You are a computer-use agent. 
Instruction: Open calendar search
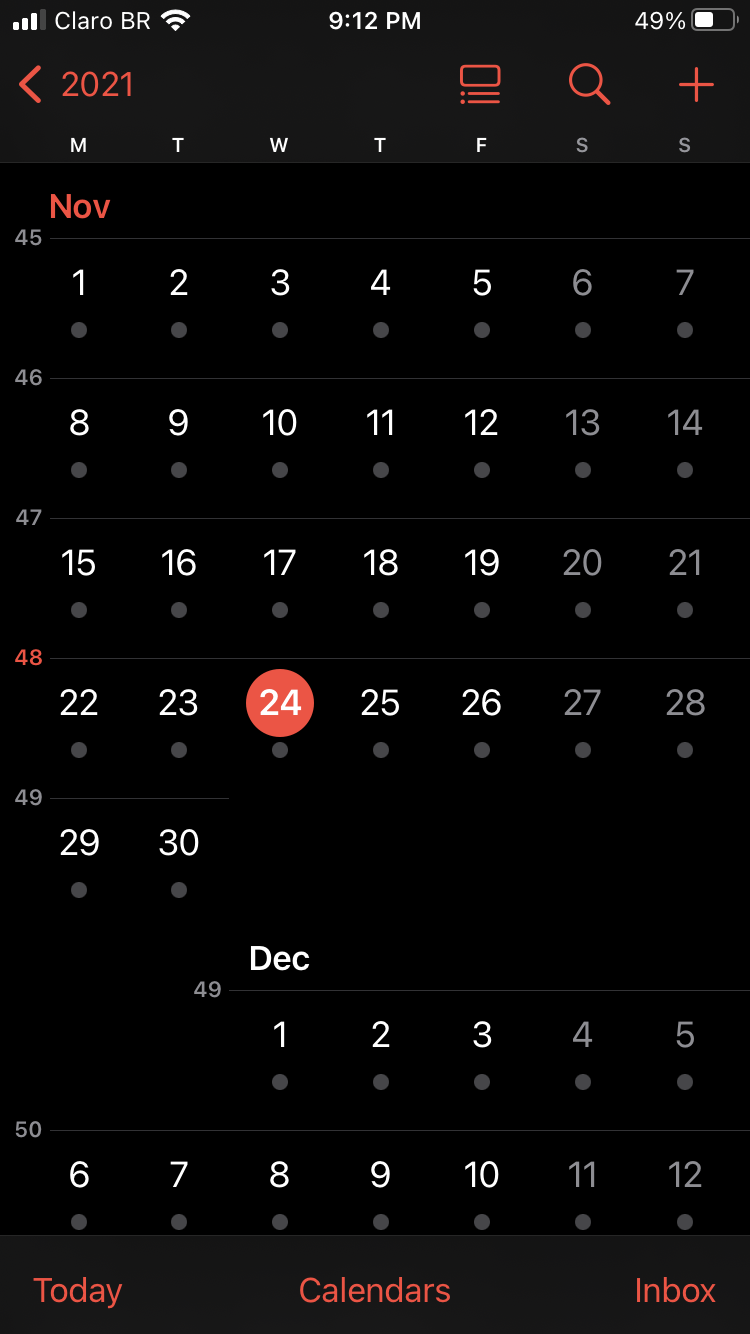(589, 85)
